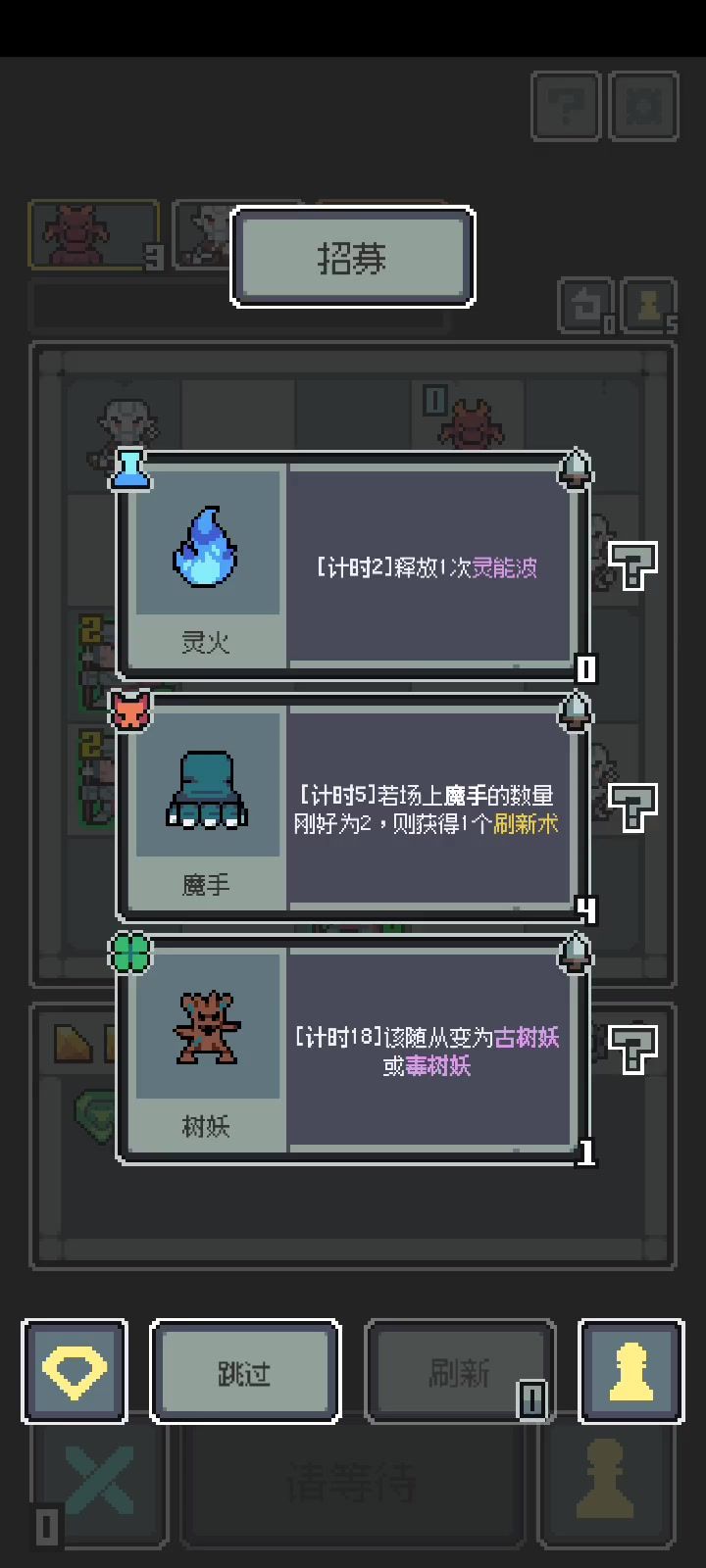Tap 跳过 to skip recruiting
Image resolution: width=706 pixels, height=1568 pixels.
(x=245, y=1372)
